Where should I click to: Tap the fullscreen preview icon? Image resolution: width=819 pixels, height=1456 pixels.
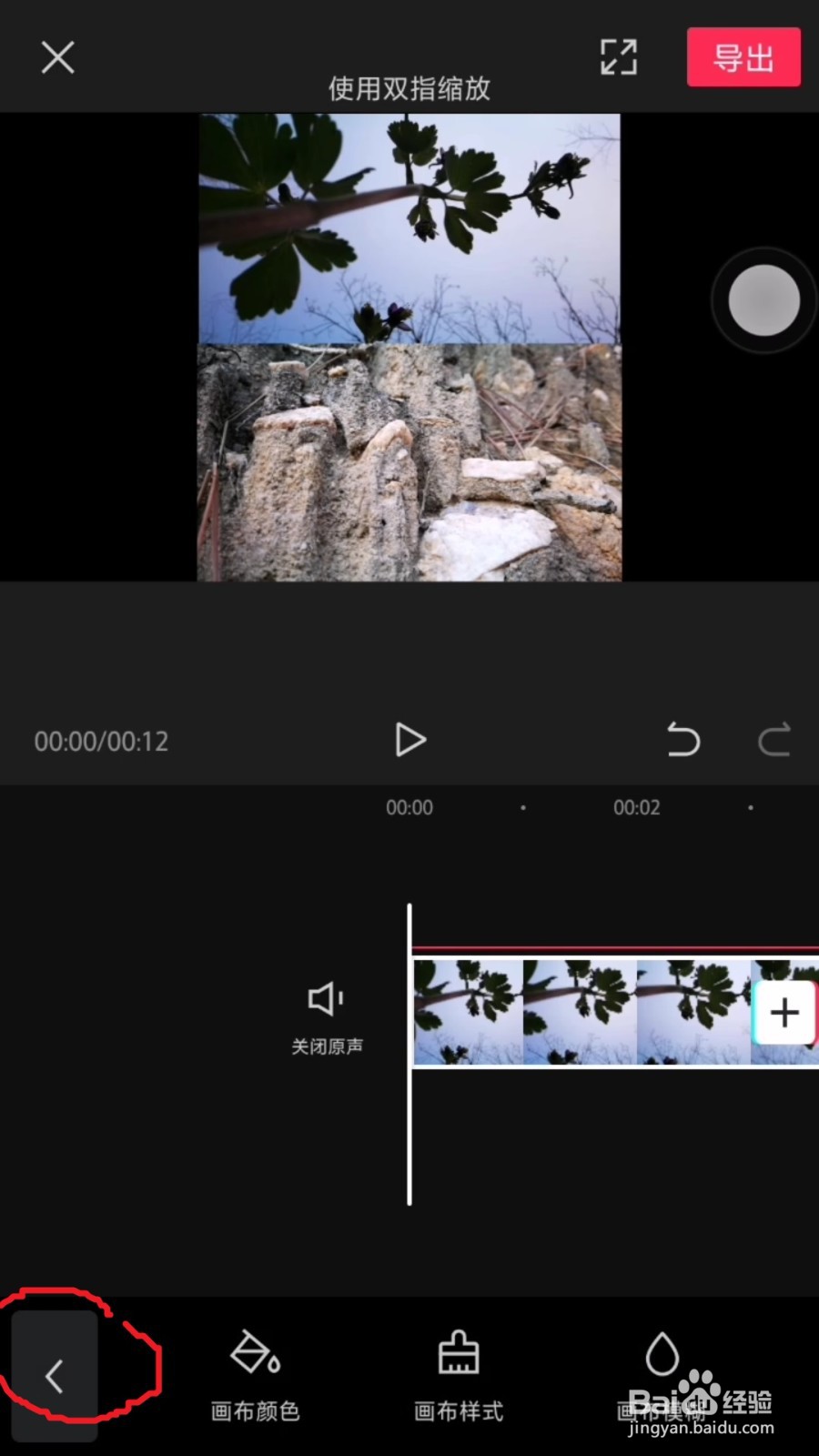pos(618,56)
